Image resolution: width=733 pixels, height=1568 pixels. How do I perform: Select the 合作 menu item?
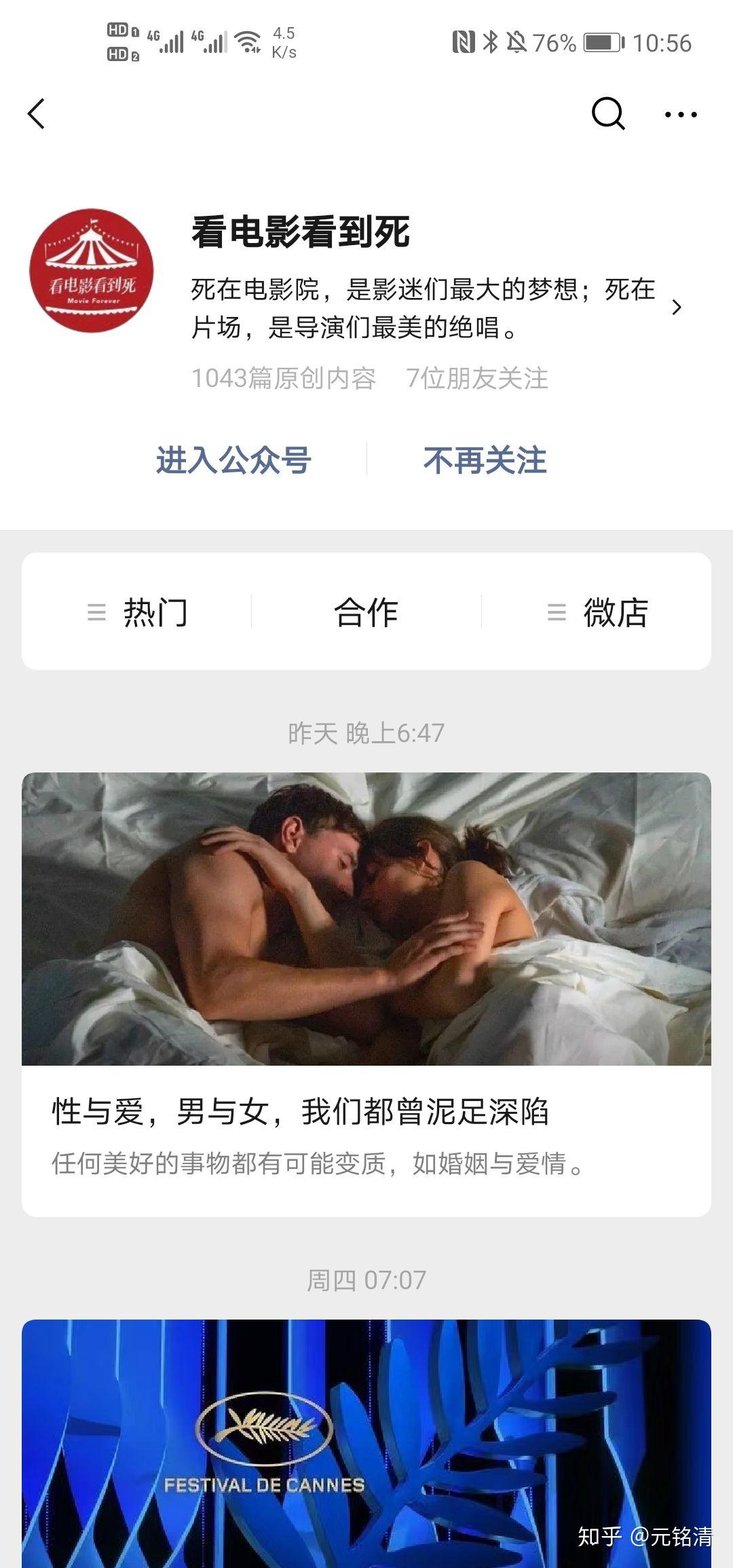pyautogui.click(x=366, y=612)
